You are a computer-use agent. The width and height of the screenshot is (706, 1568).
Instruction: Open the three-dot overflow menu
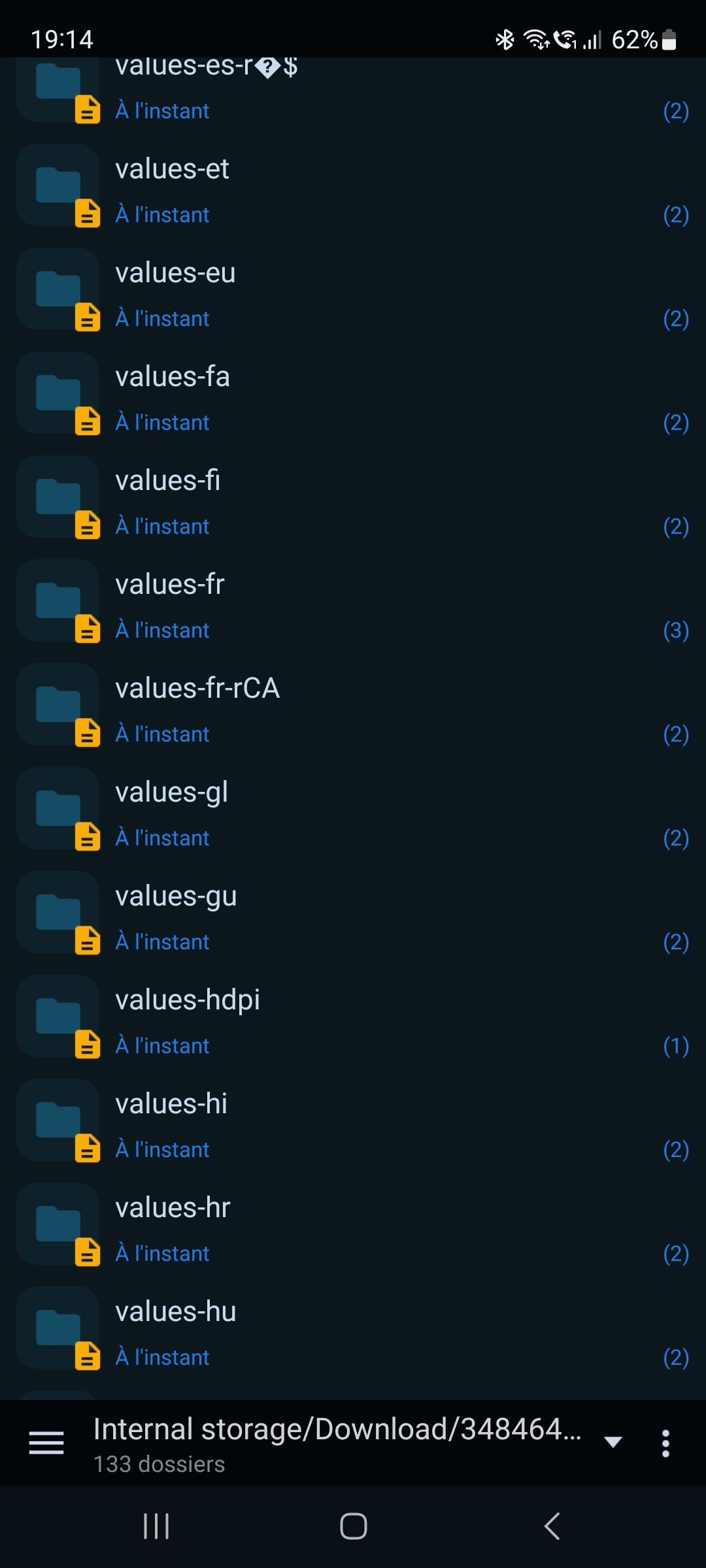point(665,1443)
